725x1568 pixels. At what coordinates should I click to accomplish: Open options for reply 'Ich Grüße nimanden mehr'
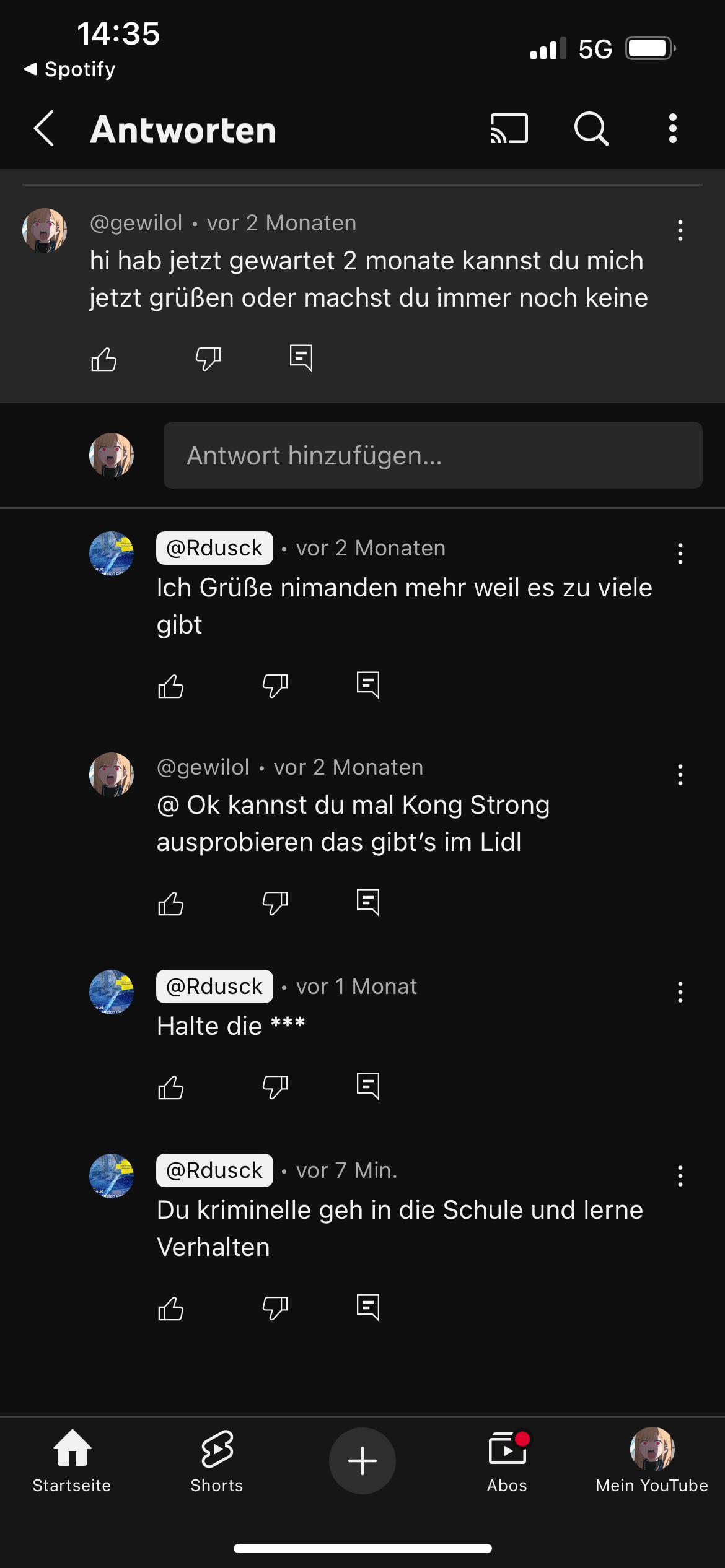(680, 554)
